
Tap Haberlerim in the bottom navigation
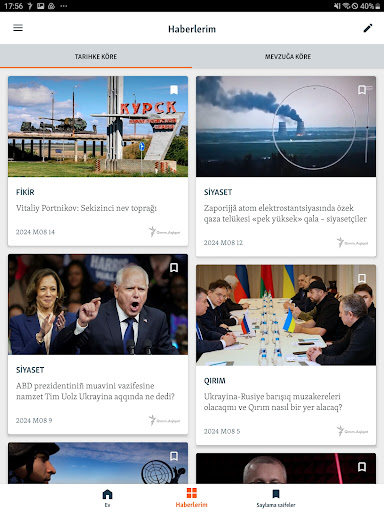[192, 498]
